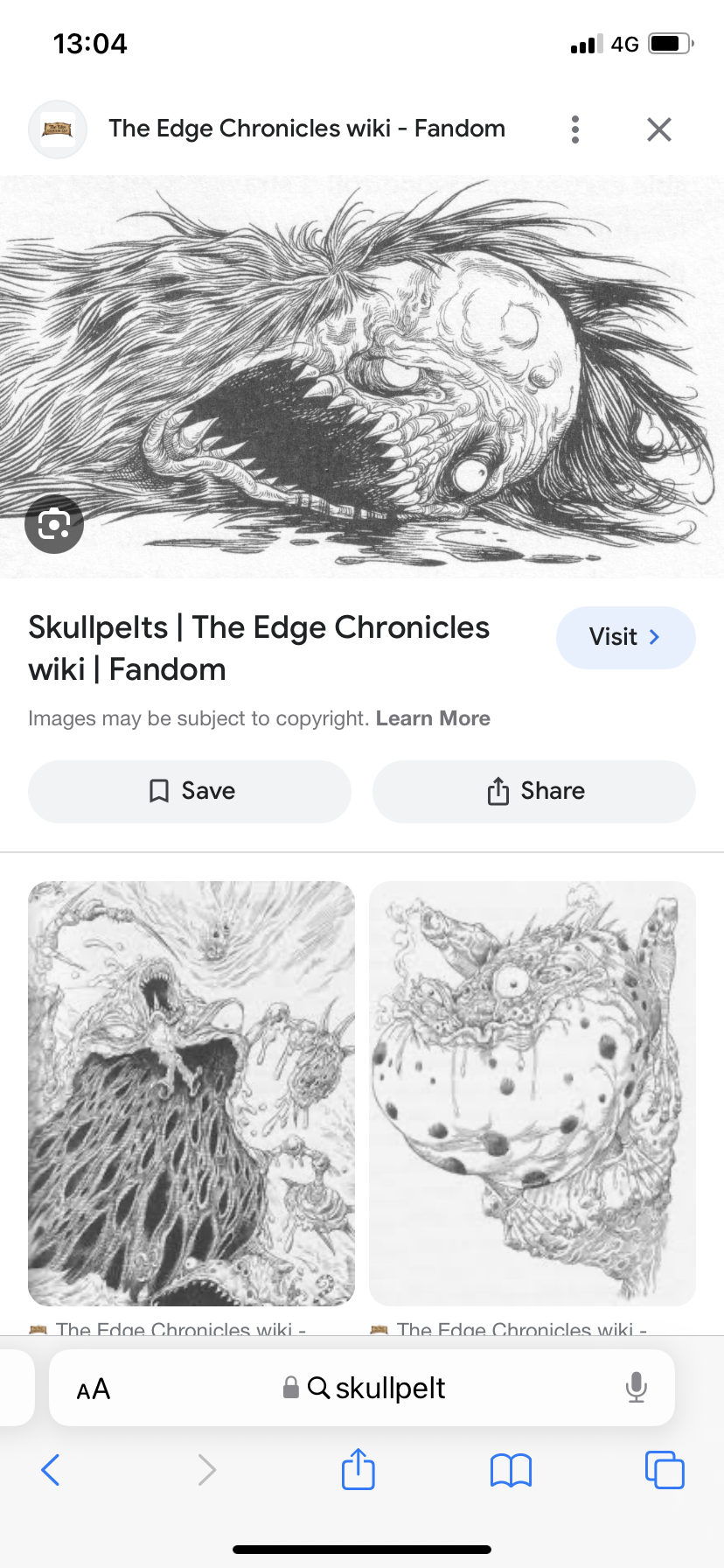The width and height of the screenshot is (724, 1568).
Task: Open the AA page settings menu
Action: point(94,1389)
